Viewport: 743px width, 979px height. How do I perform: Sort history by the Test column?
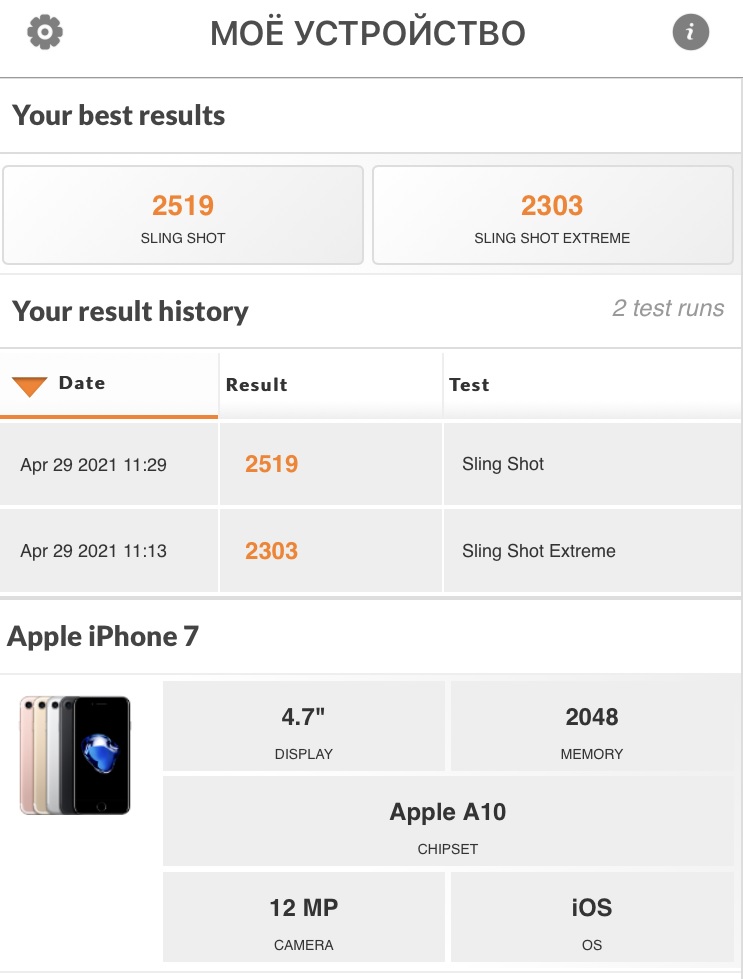click(469, 385)
